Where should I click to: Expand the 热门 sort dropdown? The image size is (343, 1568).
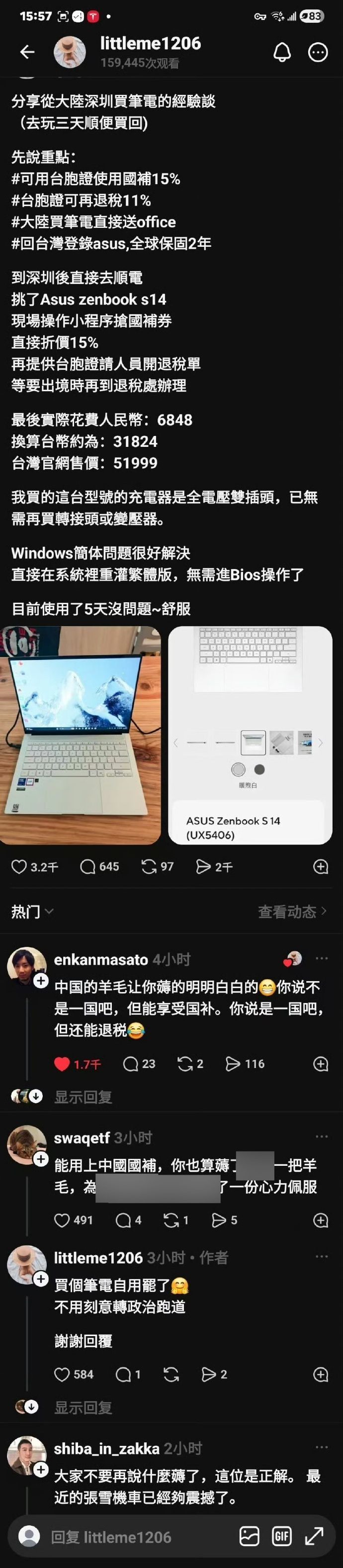[x=32, y=911]
